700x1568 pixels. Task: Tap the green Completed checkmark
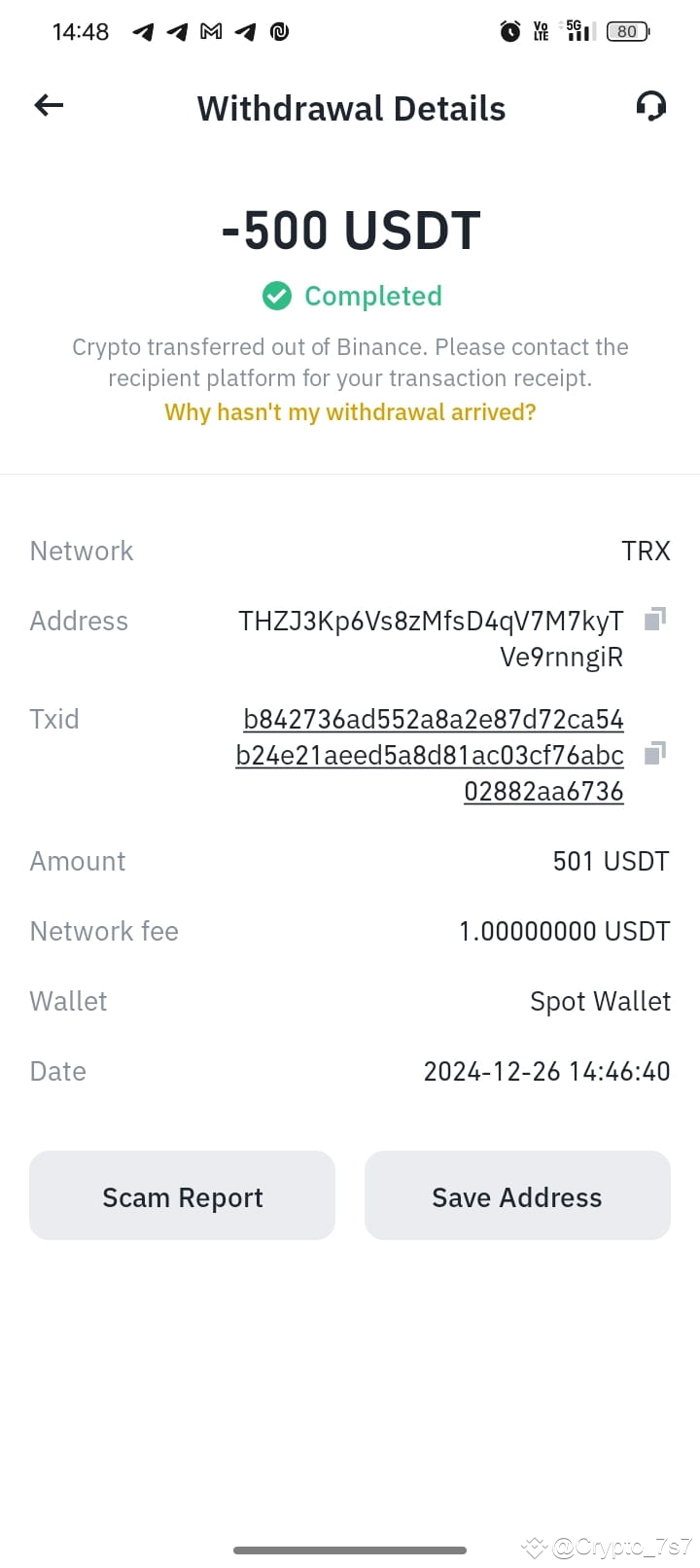(x=276, y=296)
